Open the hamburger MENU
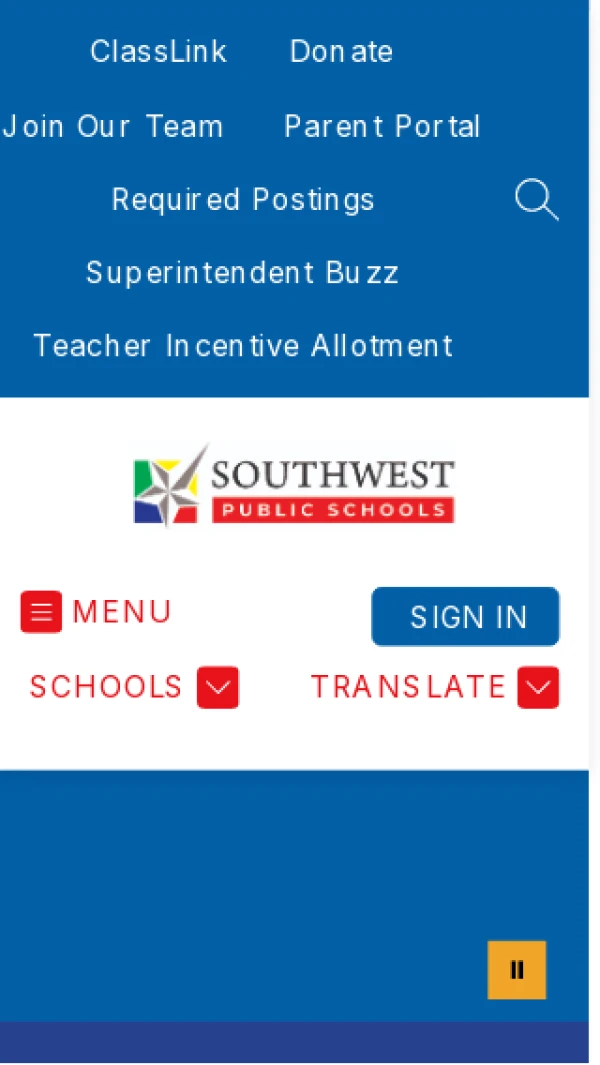Viewport: 600px width, 1065px height. [96, 612]
